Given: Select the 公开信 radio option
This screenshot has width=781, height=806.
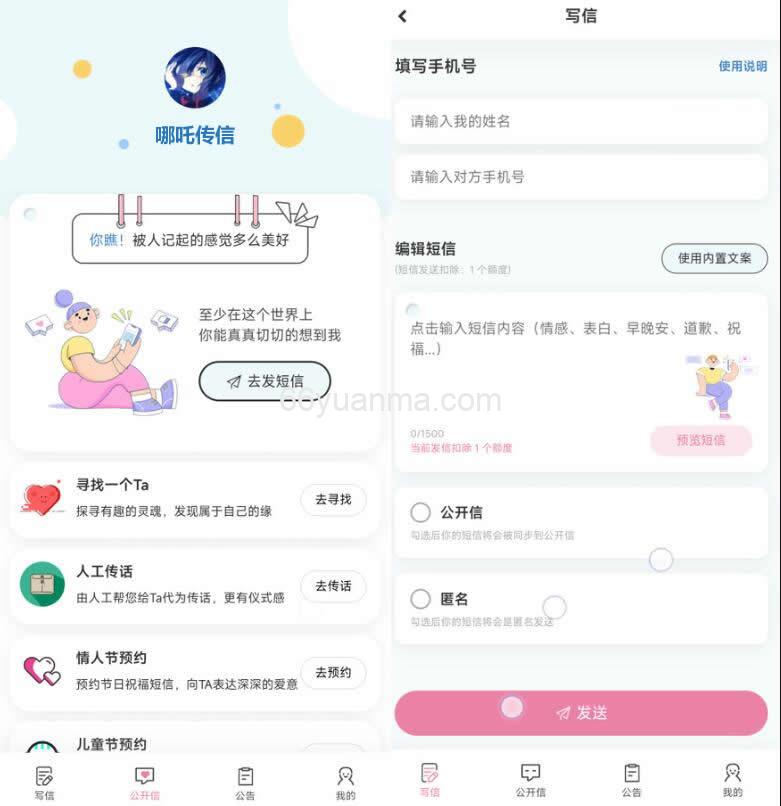Looking at the screenshot, I should pos(420,513).
